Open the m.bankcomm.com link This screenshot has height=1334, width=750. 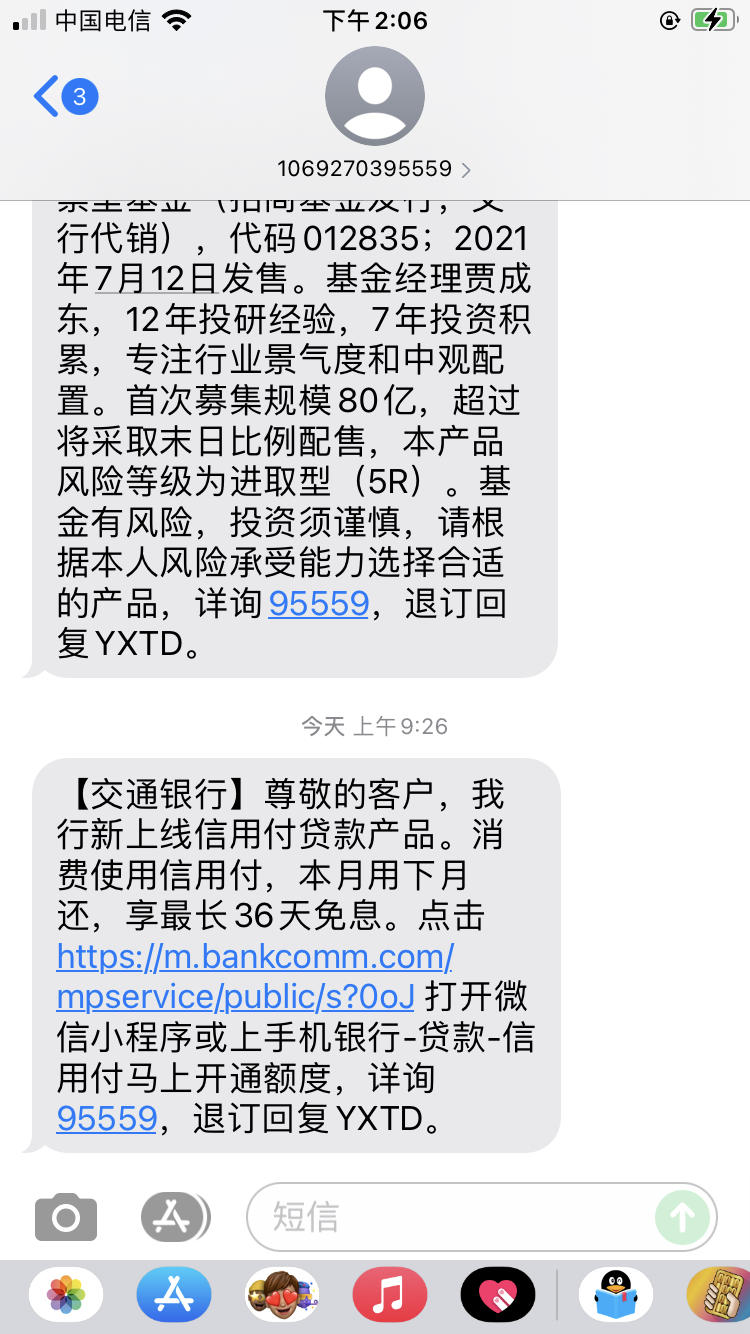click(255, 976)
